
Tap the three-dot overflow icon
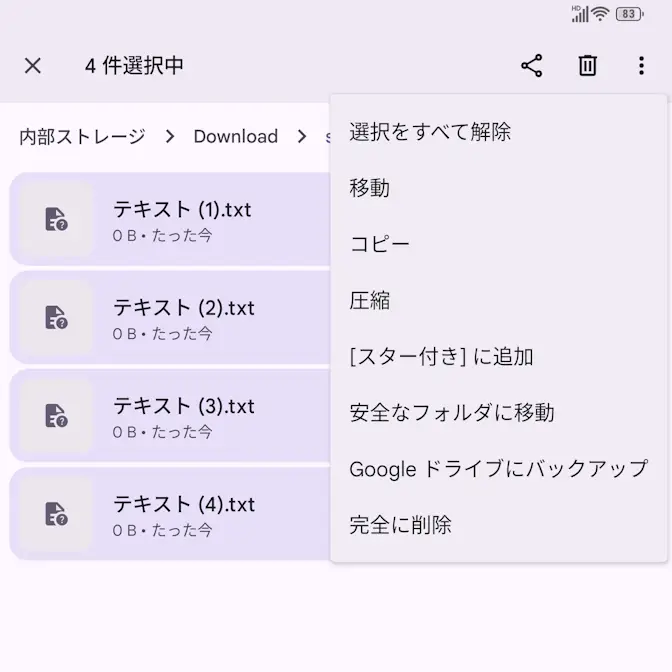coord(641,66)
